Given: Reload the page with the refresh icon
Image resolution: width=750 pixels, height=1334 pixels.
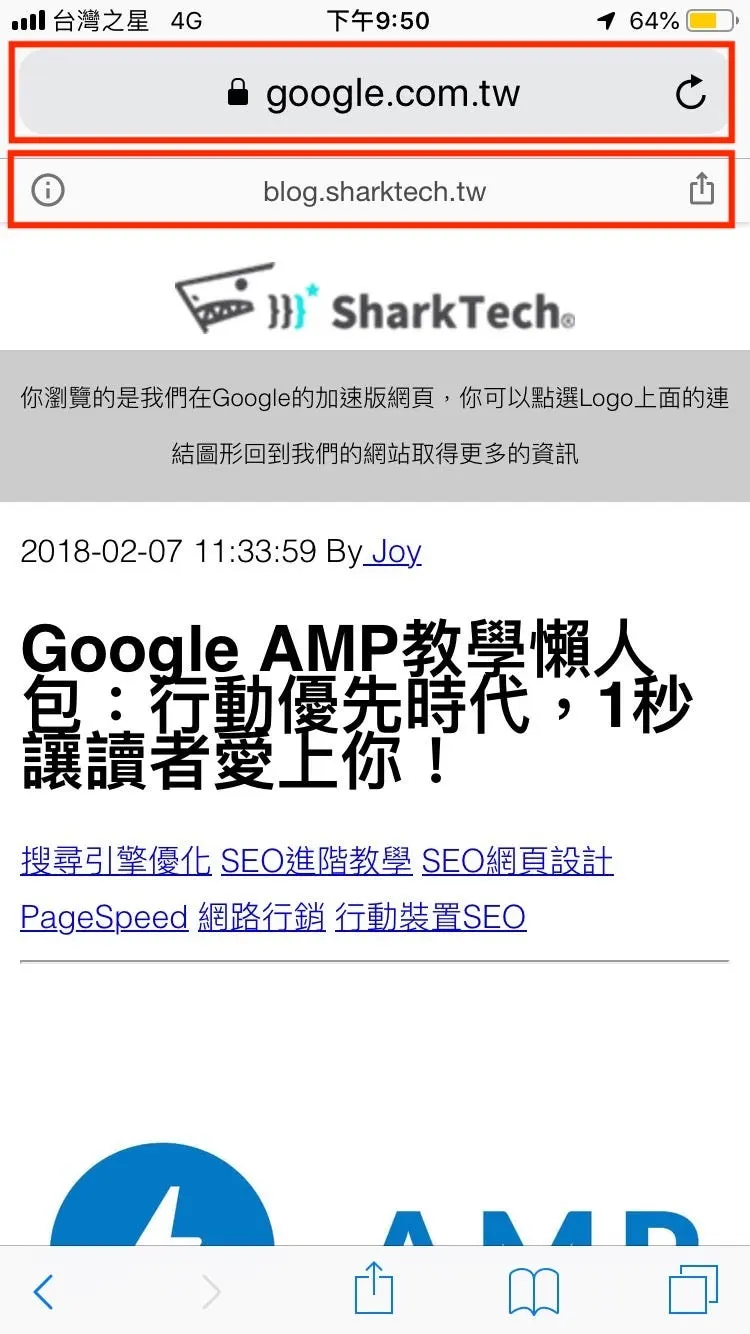Looking at the screenshot, I should coord(691,93).
